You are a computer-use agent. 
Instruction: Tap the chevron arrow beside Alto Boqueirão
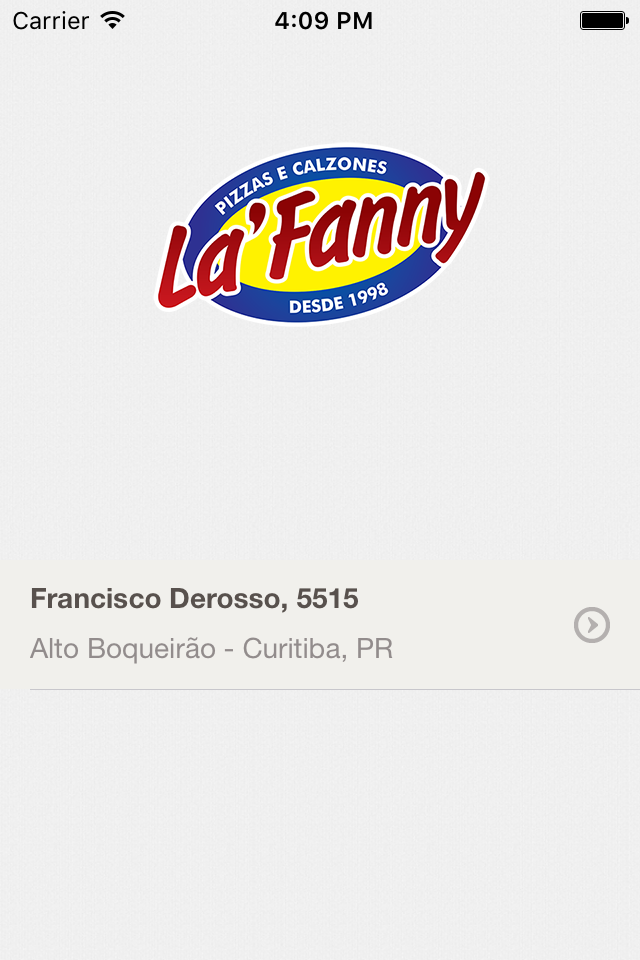pos(592,625)
